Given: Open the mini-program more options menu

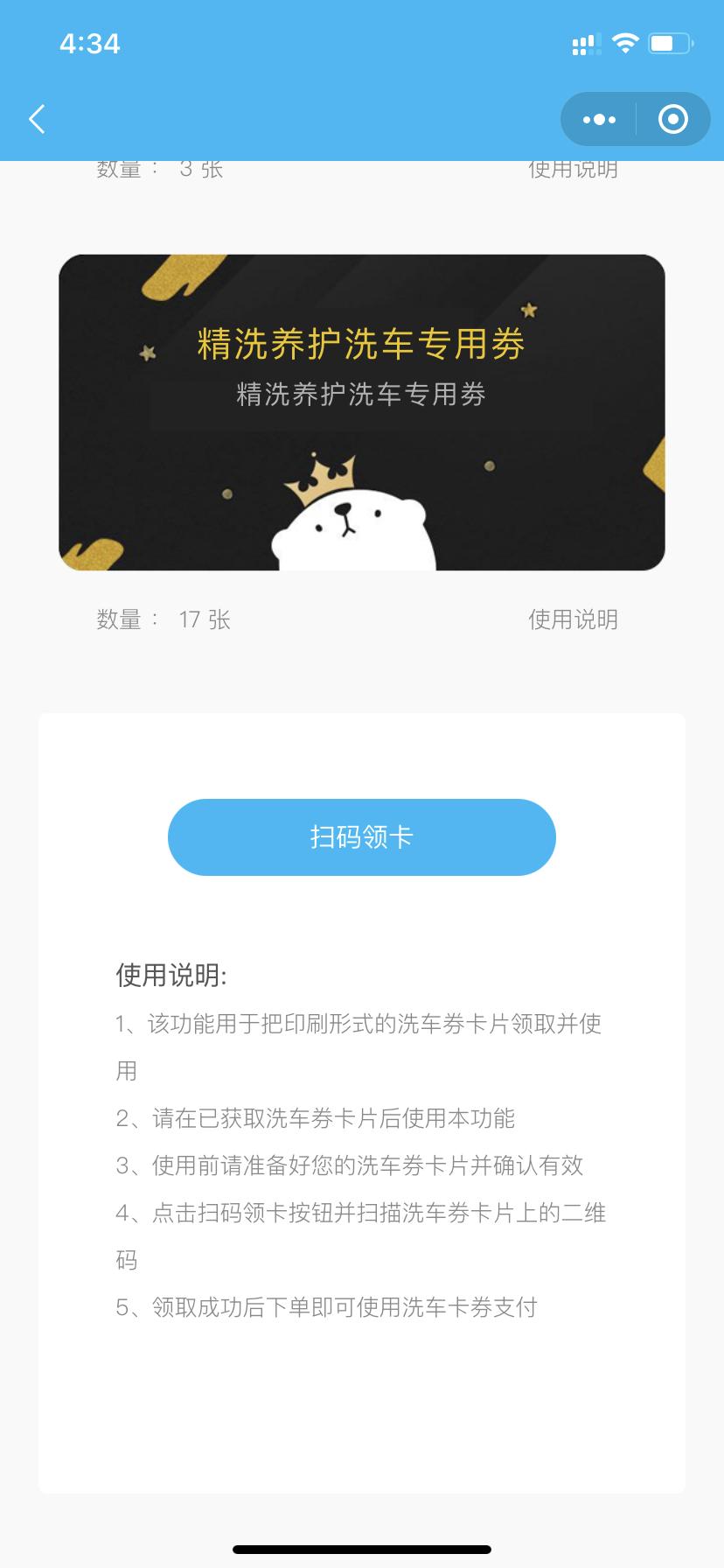Looking at the screenshot, I should (x=598, y=119).
